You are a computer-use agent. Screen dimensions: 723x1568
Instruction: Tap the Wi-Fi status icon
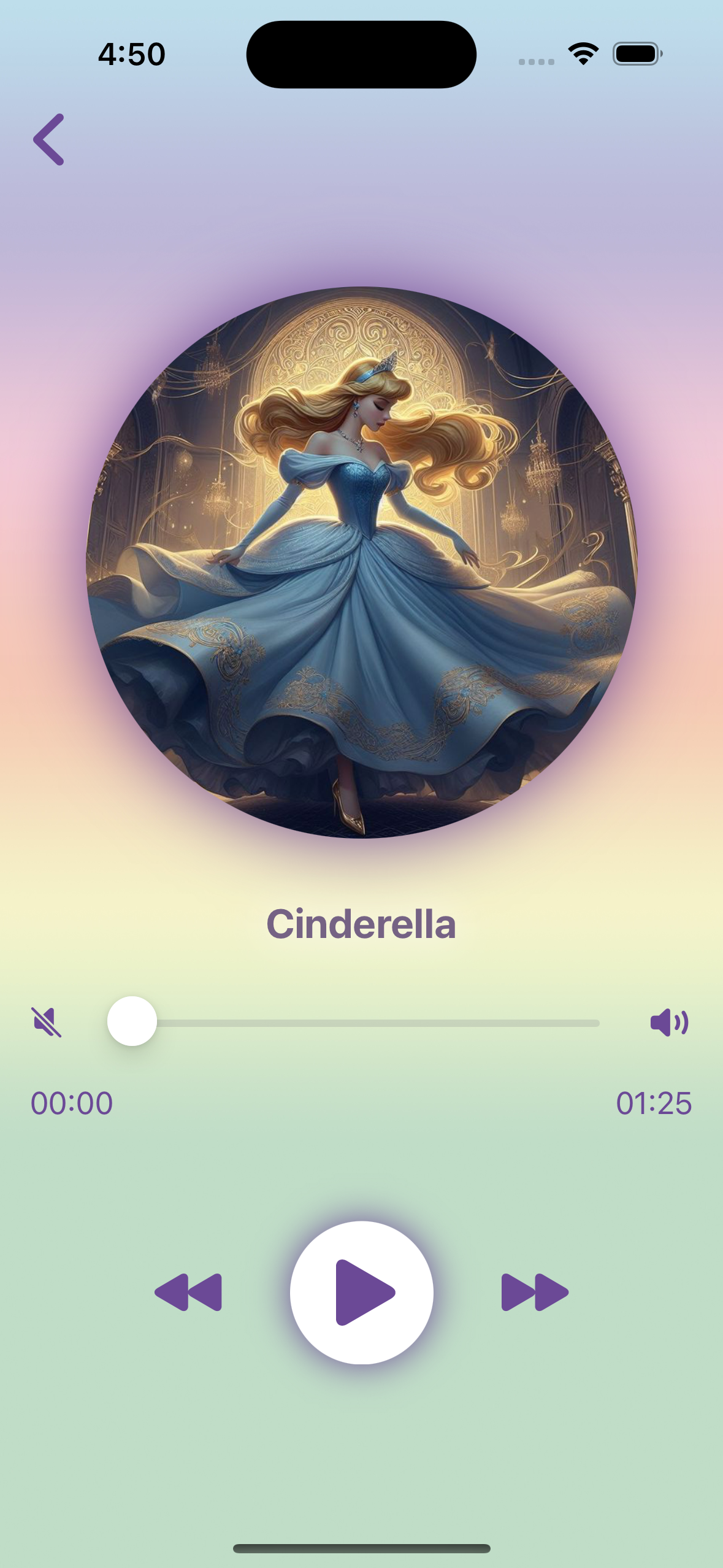(581, 53)
